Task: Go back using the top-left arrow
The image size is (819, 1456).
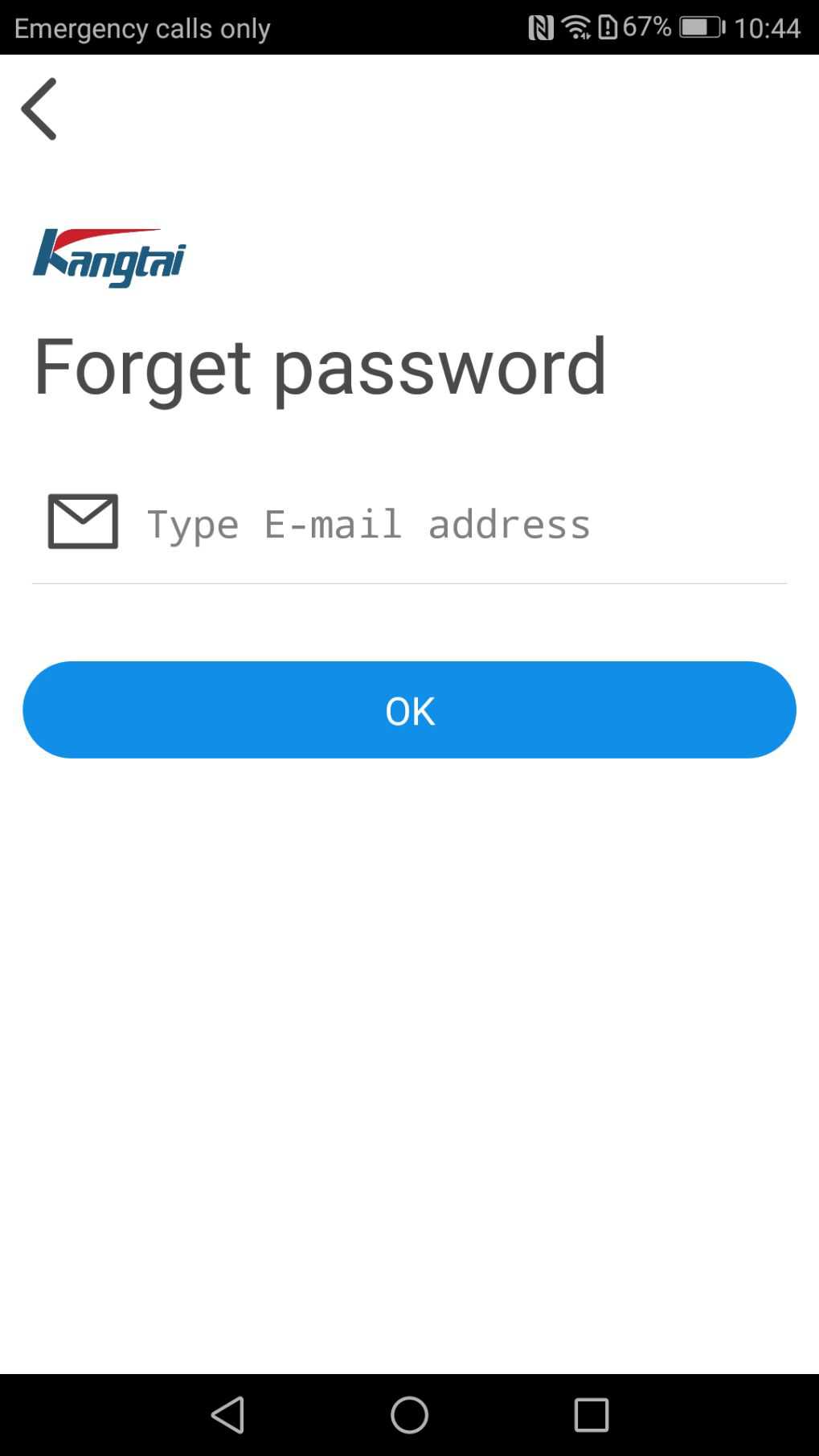Action: click(x=39, y=109)
